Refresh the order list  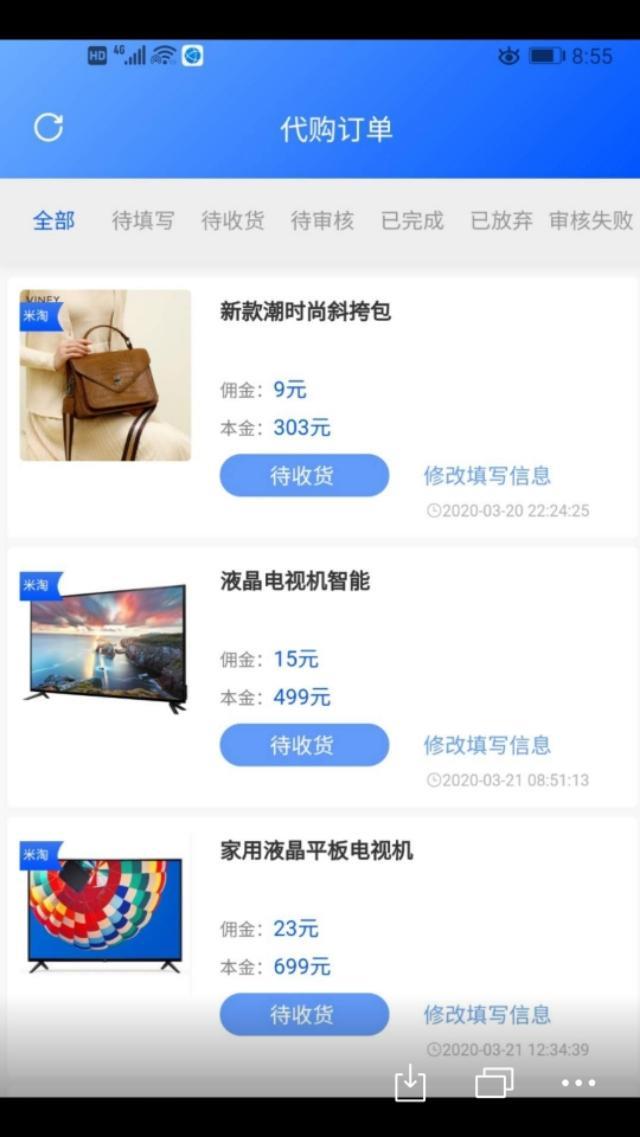pyautogui.click(x=48, y=127)
